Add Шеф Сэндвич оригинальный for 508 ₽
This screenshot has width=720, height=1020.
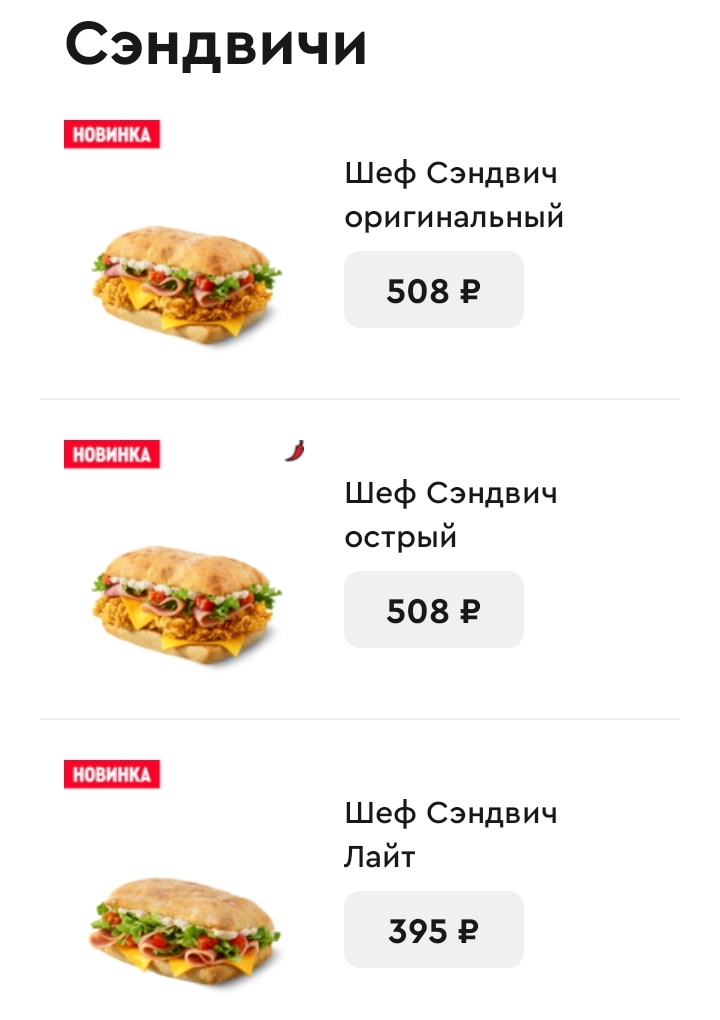pos(433,290)
